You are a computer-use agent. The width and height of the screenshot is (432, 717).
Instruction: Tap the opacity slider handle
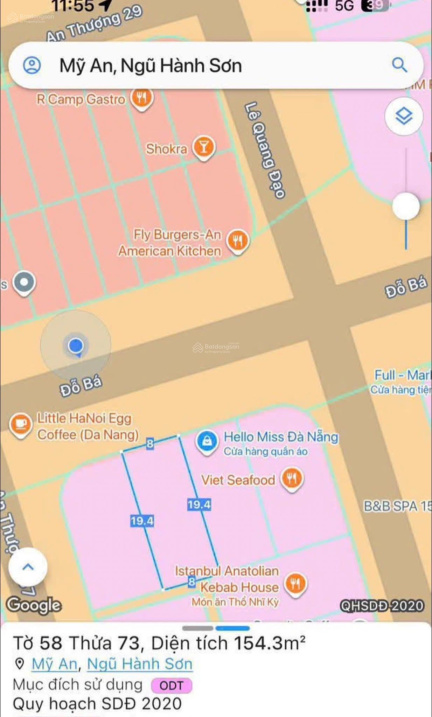[x=406, y=206]
